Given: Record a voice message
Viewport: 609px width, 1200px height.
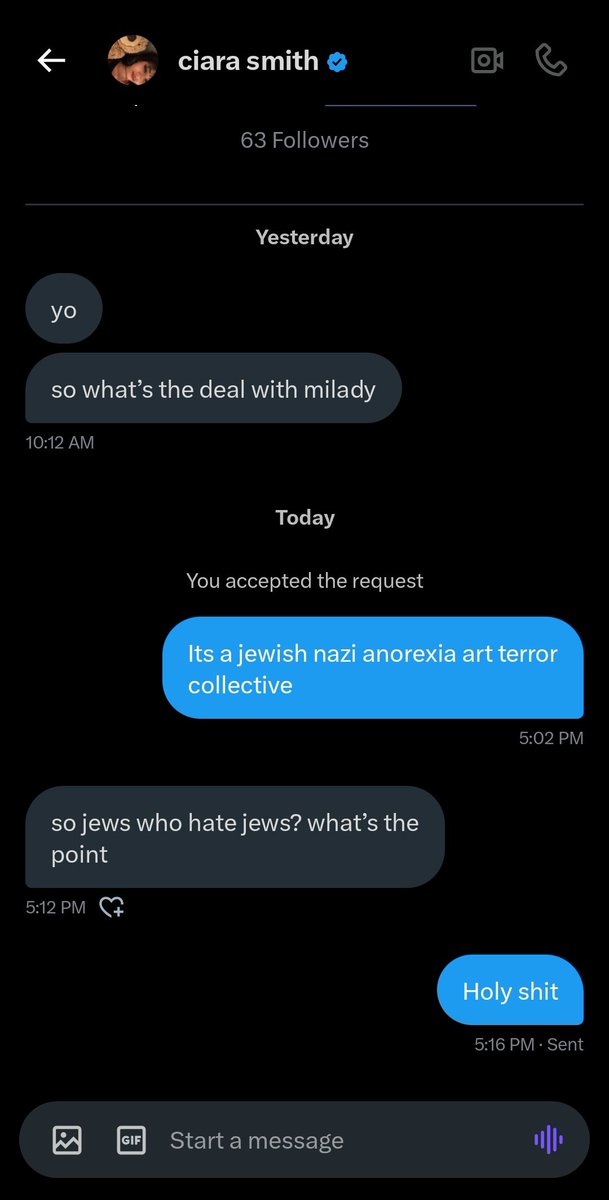Looking at the screenshot, I should (x=548, y=1140).
